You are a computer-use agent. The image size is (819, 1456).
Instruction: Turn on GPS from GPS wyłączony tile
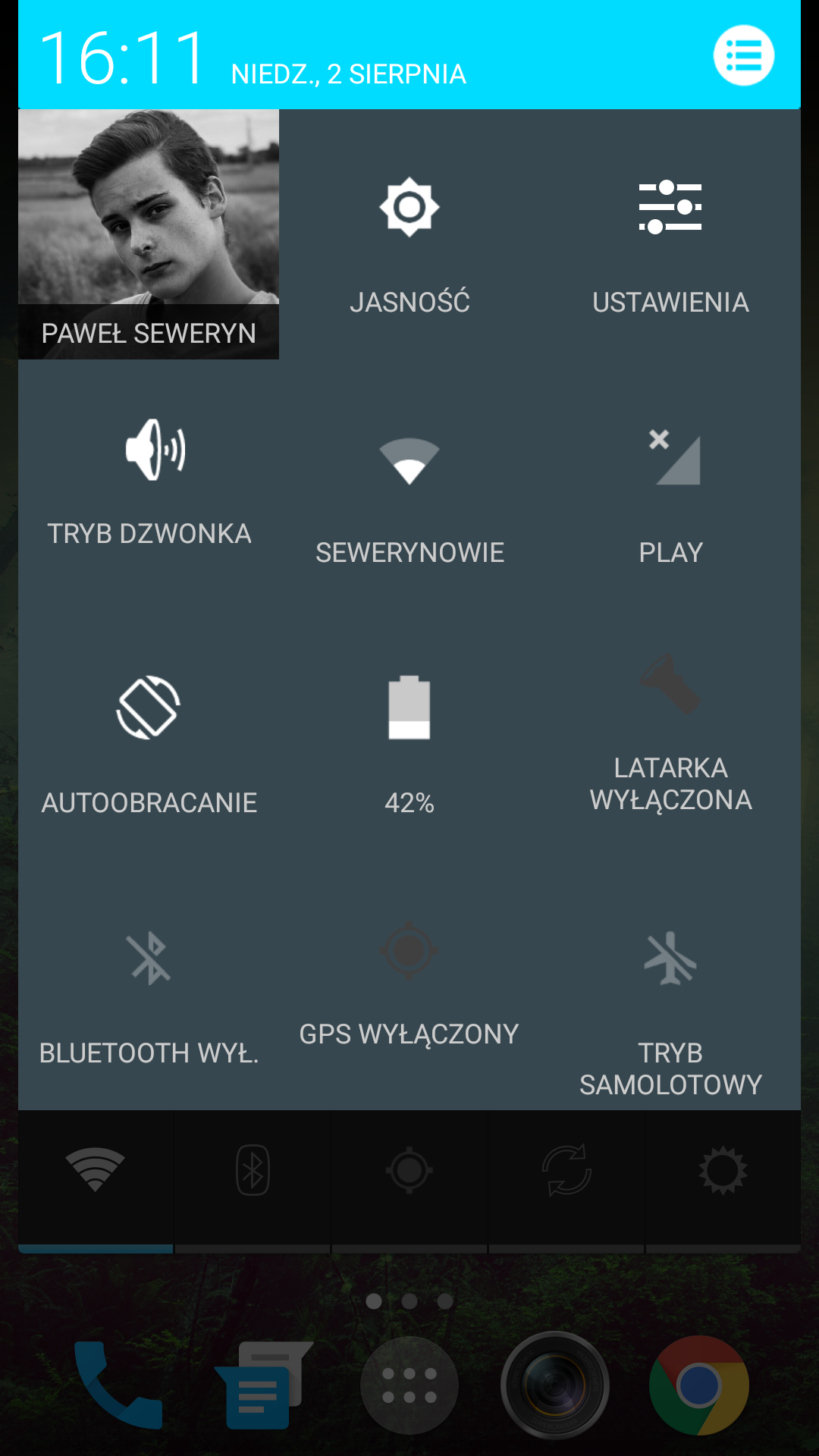tap(409, 978)
